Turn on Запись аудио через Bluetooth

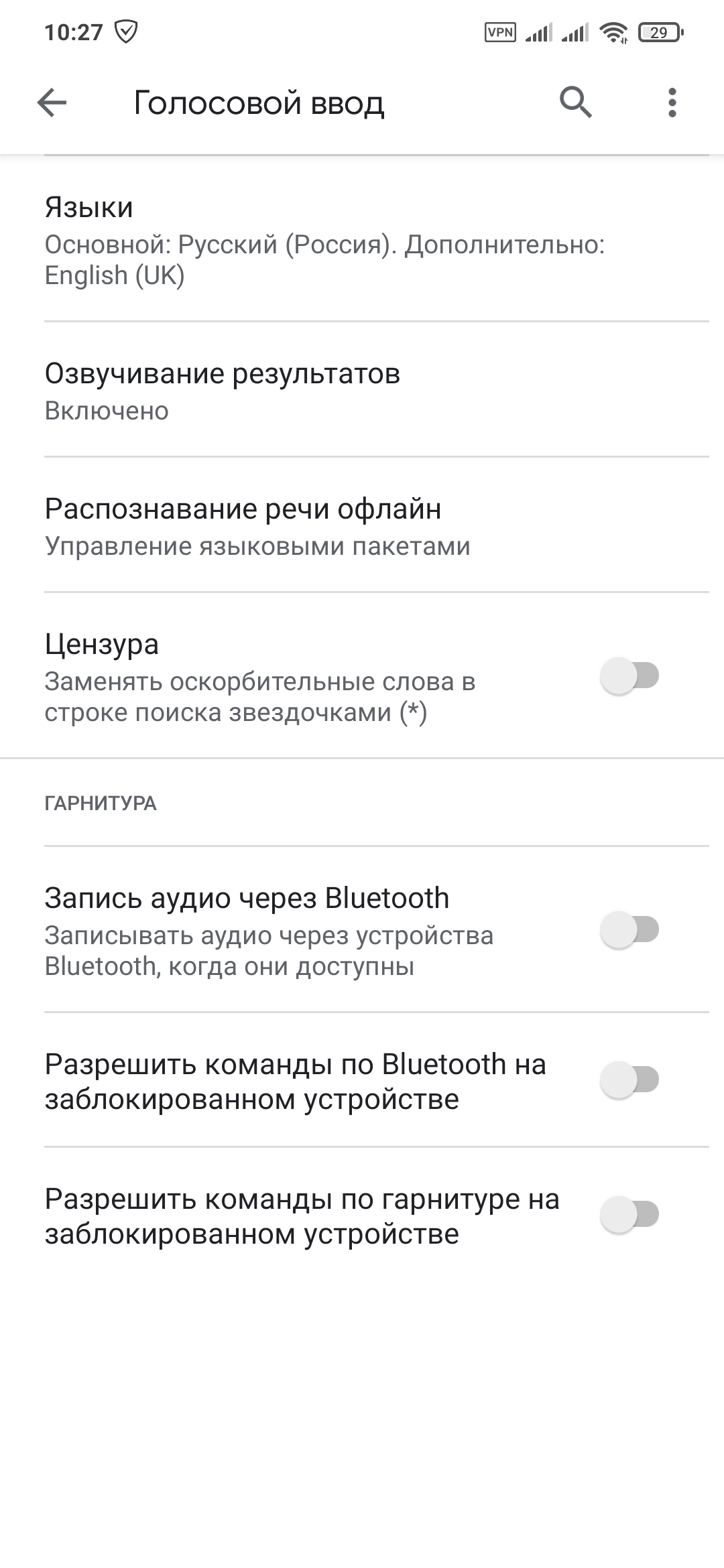[x=629, y=930]
